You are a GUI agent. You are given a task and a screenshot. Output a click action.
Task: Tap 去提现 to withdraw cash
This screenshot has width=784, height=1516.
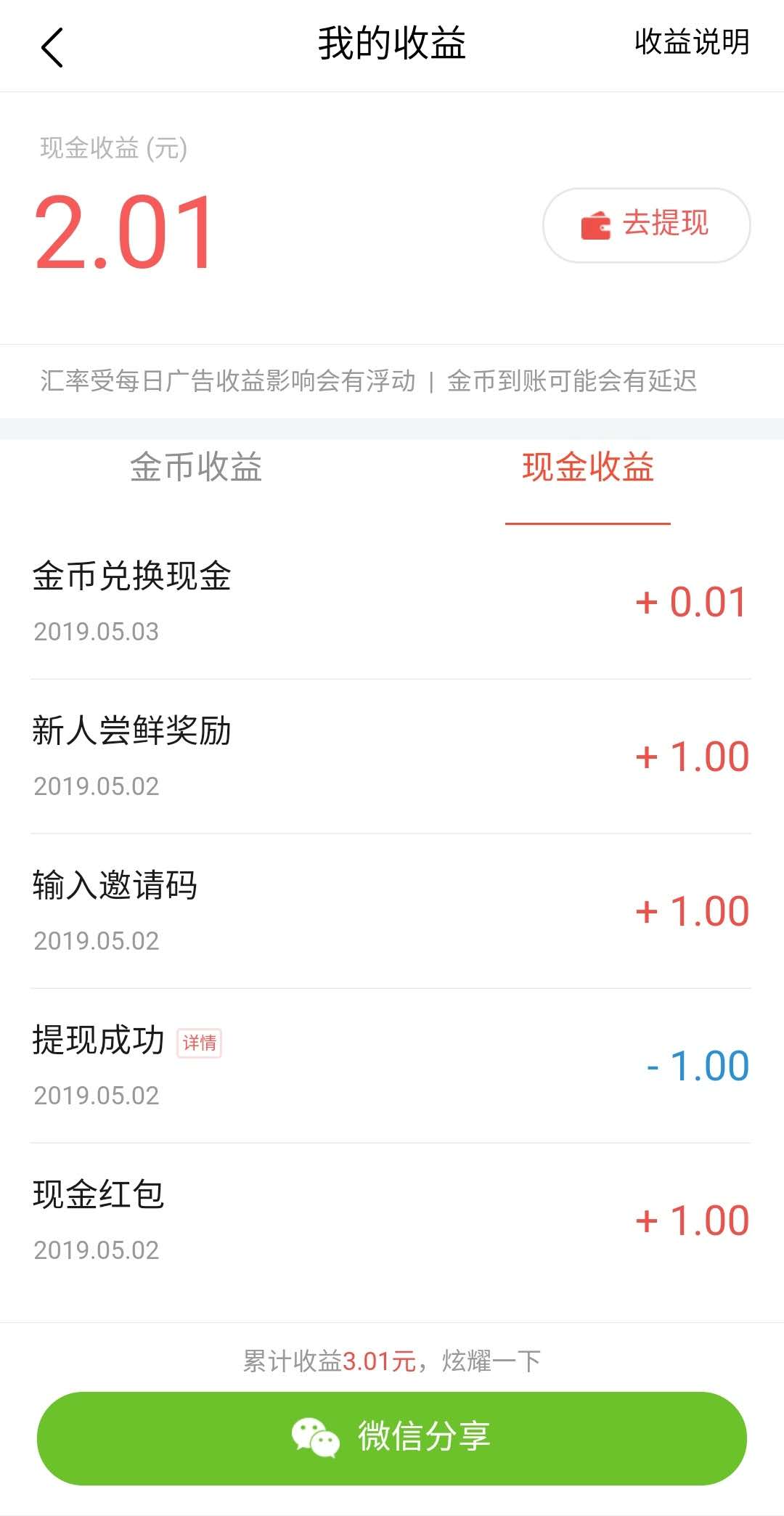646,225
